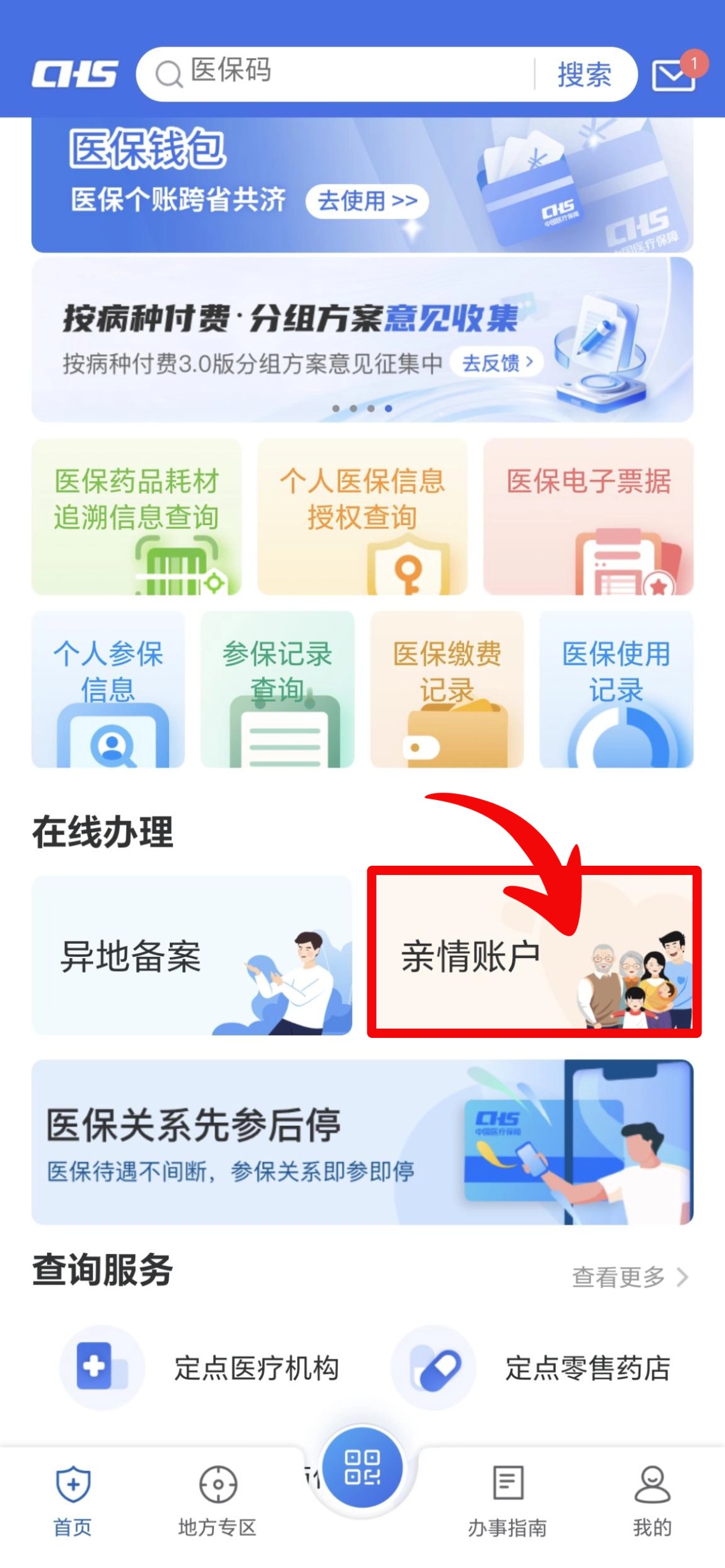This screenshot has height=1568, width=725.
Task: Open the mail inbox envelope icon
Action: (673, 76)
